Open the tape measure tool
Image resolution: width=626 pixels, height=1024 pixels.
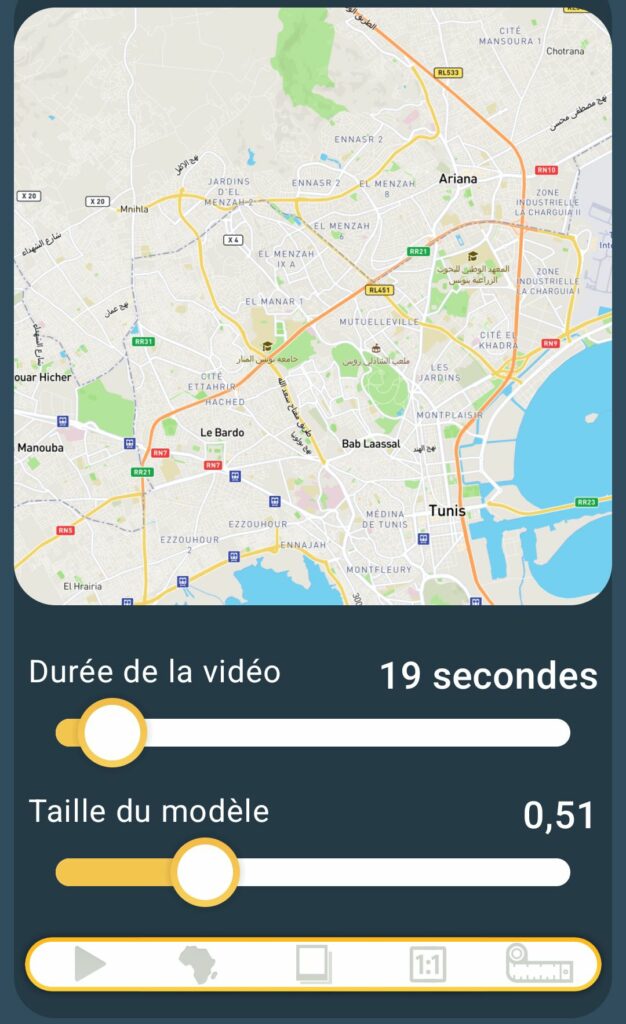click(540, 965)
